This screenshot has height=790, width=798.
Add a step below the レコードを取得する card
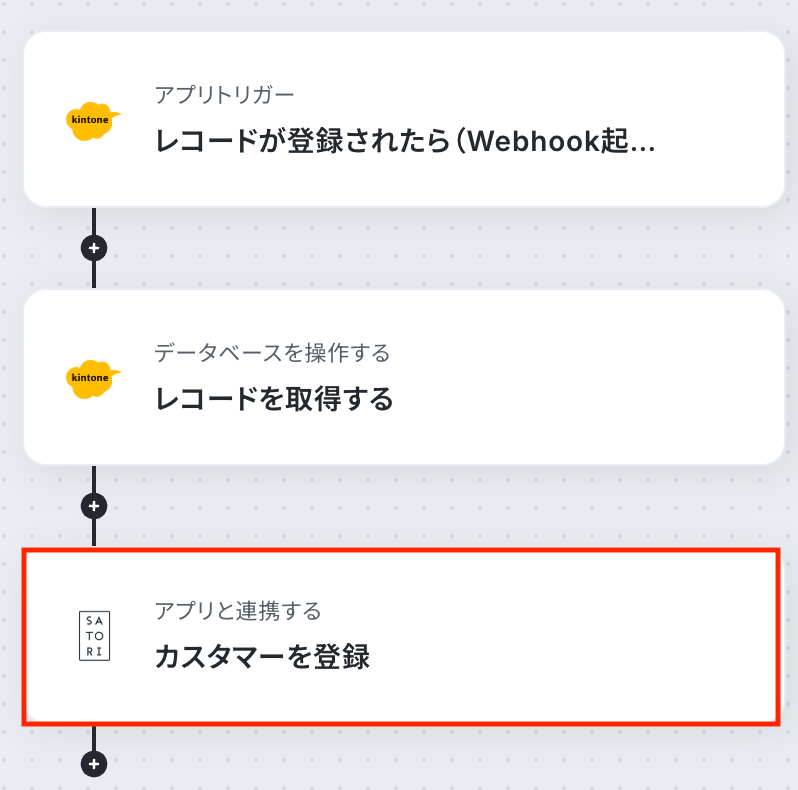(94, 506)
